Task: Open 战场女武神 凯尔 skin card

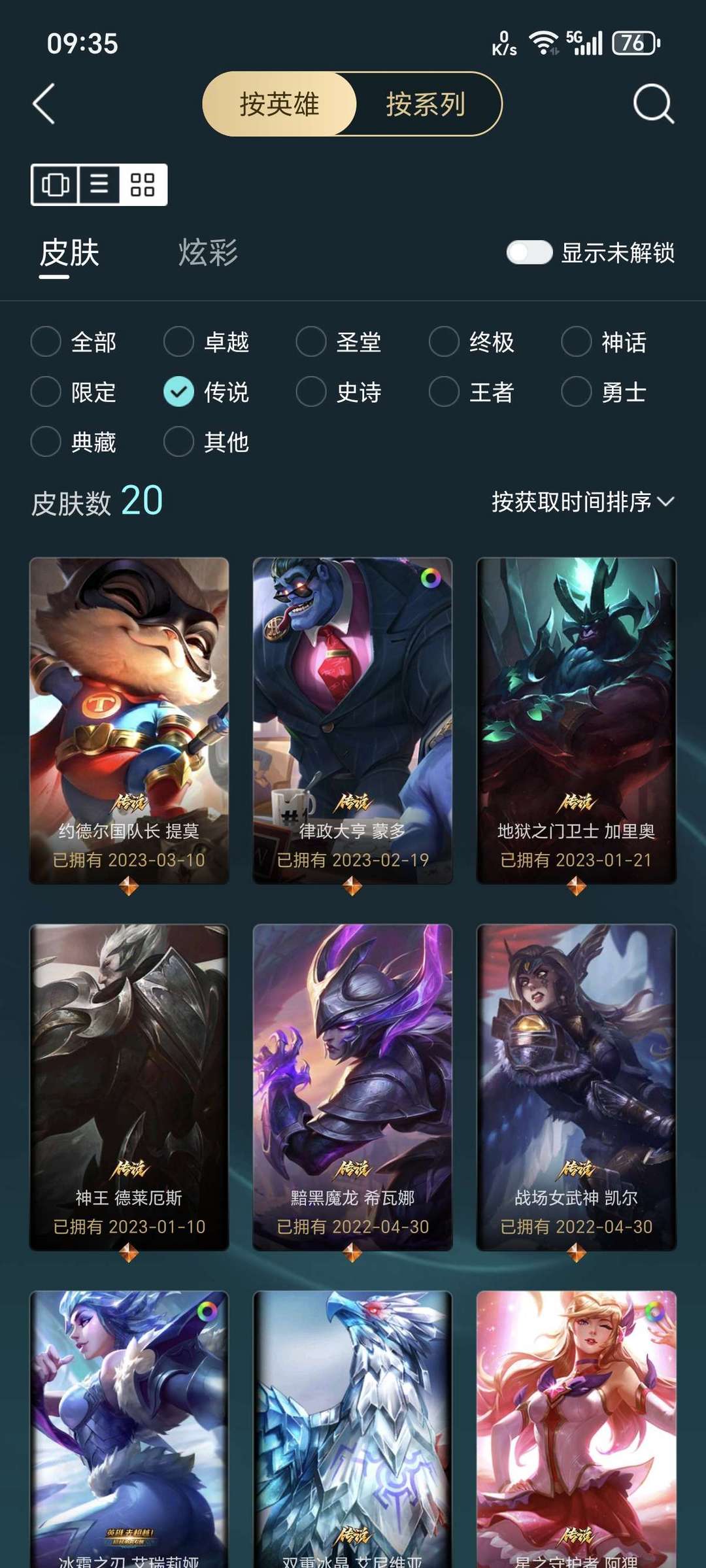Action: click(576, 1087)
